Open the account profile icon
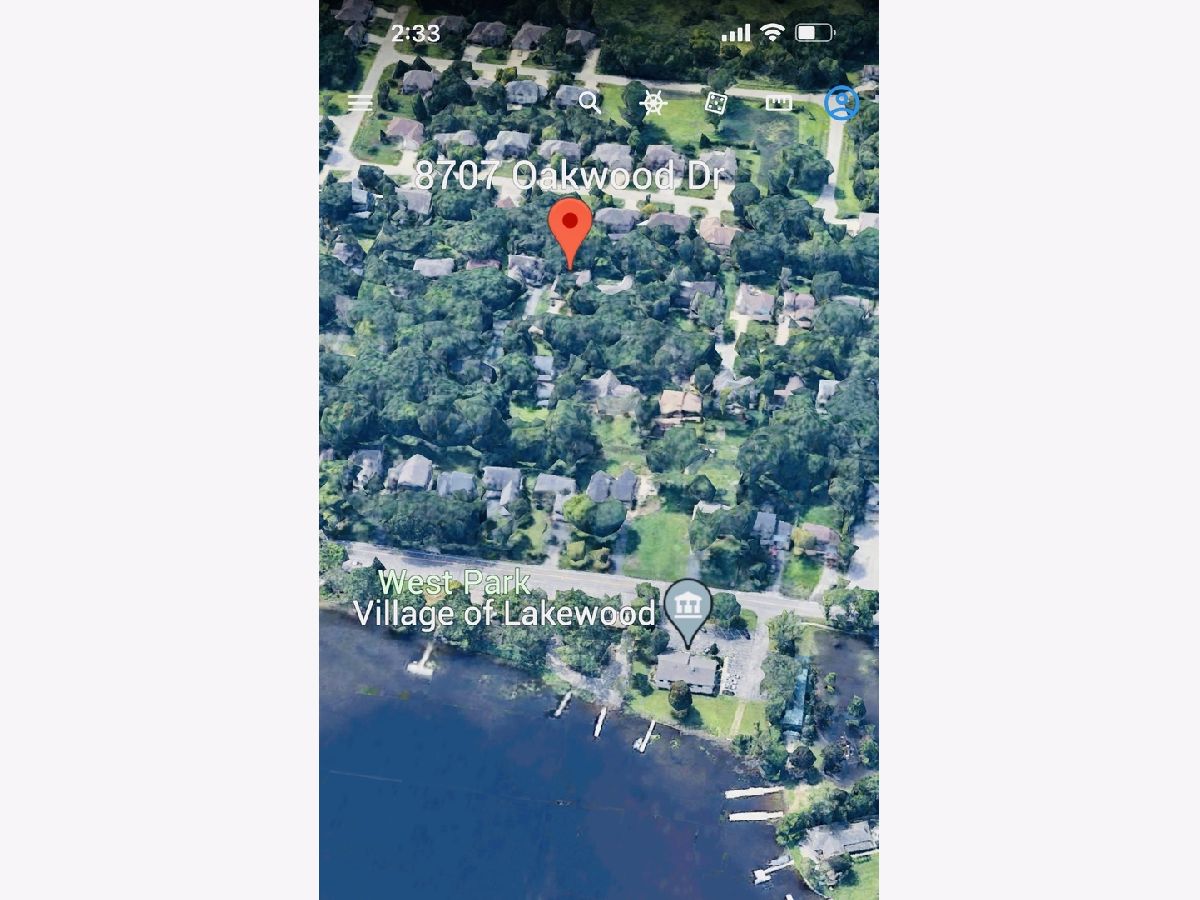 pyautogui.click(x=841, y=103)
